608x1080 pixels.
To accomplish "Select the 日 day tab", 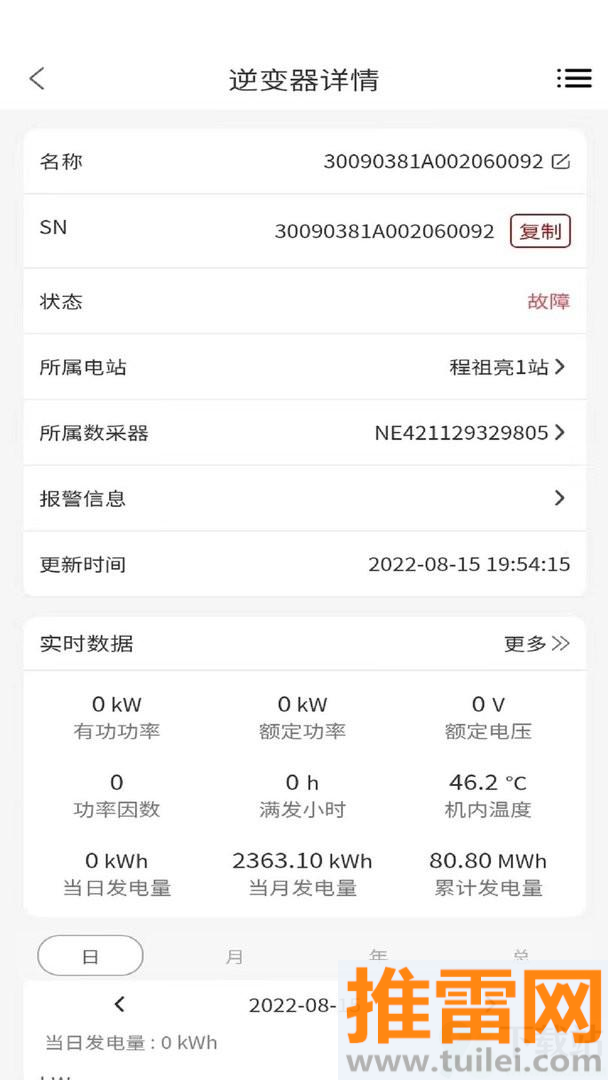I will tap(90, 956).
